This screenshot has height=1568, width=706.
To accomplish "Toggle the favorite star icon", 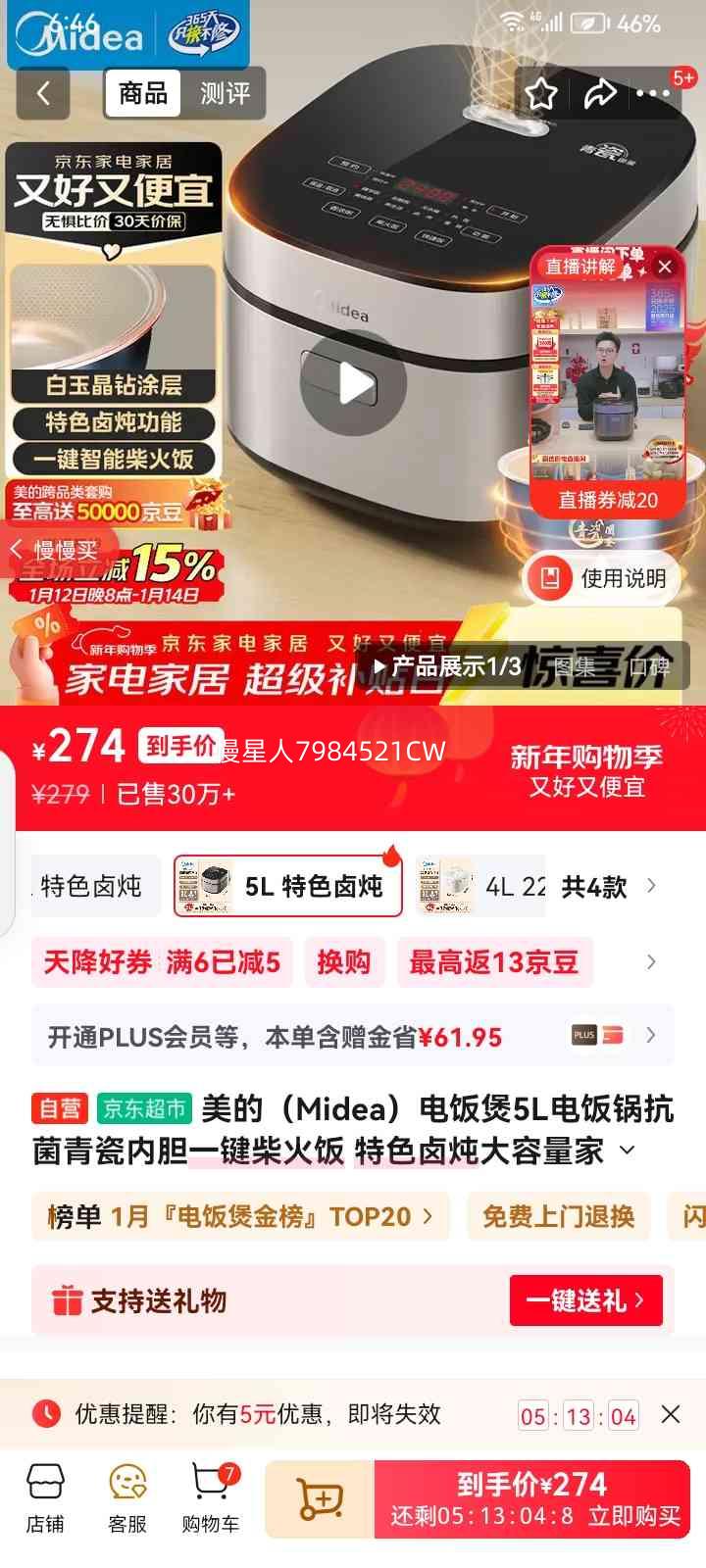I will [542, 93].
